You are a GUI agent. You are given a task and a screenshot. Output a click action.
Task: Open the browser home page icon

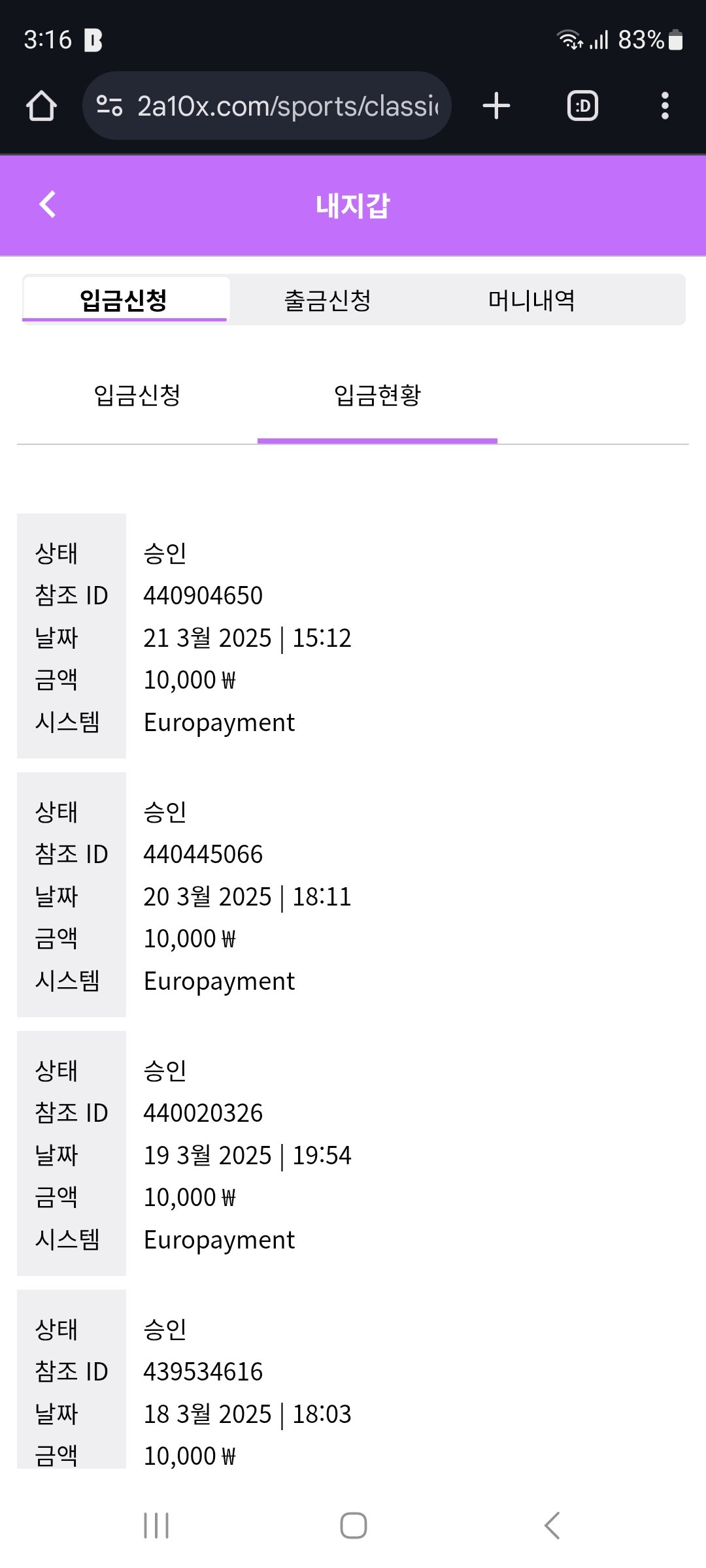point(41,106)
